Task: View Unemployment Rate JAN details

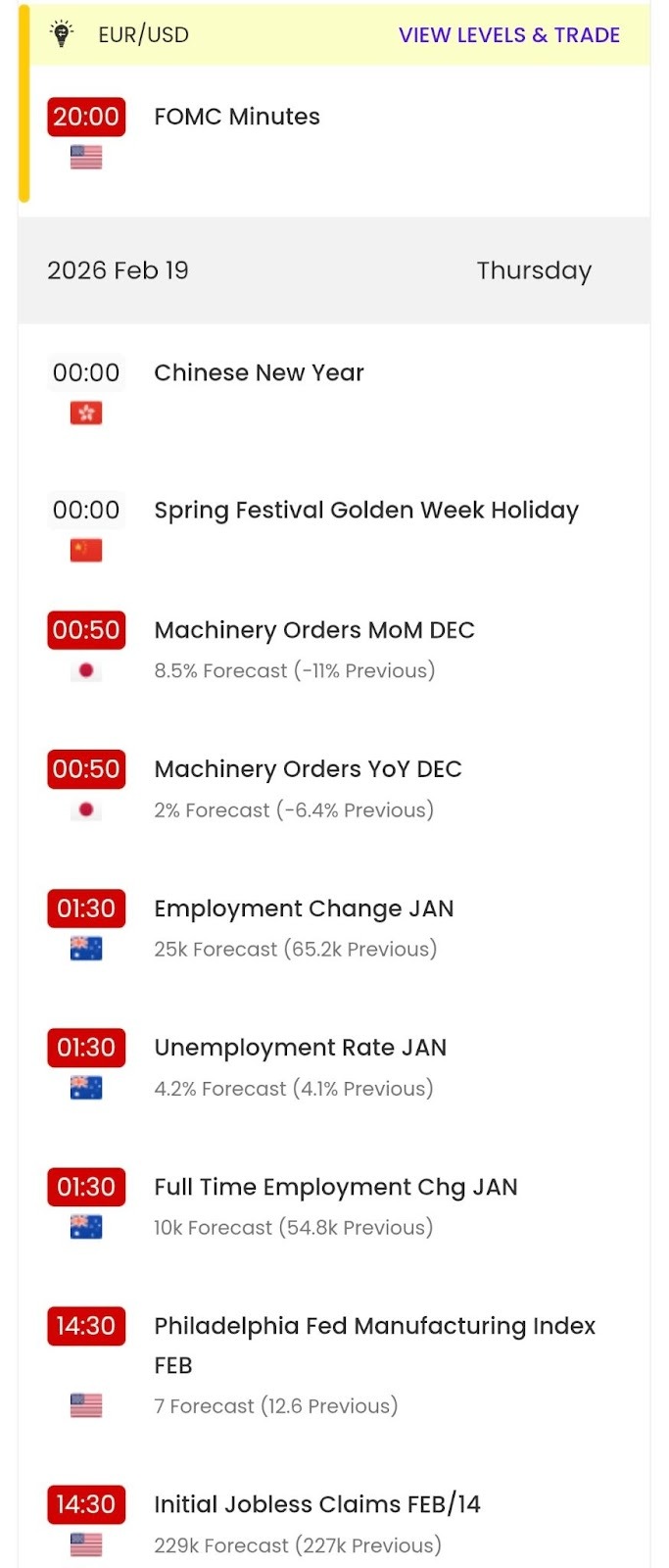Action: coord(300,1048)
